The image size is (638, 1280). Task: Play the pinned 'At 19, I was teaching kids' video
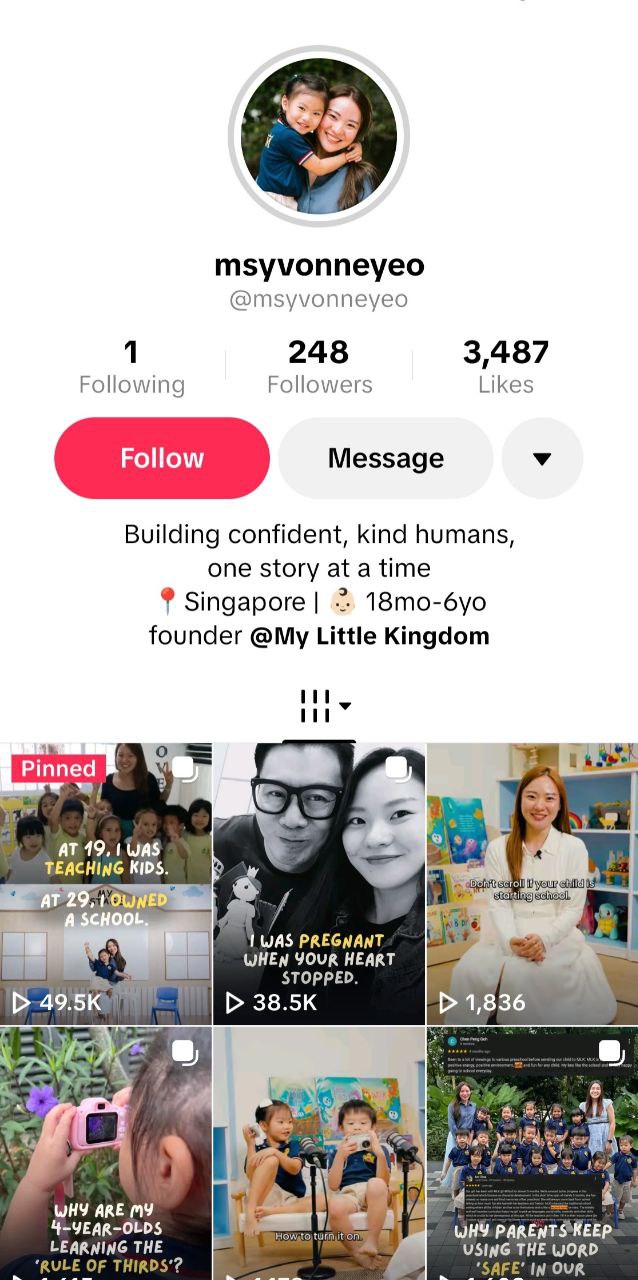click(x=105, y=884)
